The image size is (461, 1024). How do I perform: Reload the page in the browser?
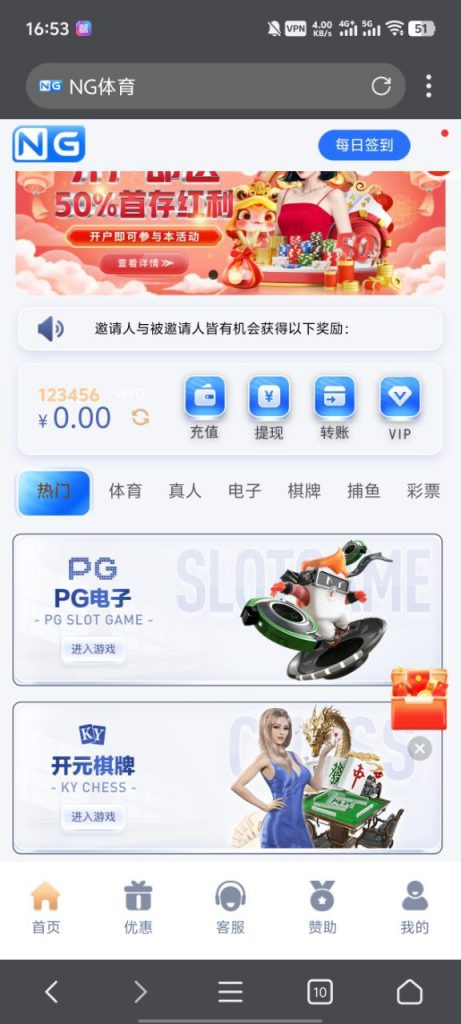pyautogui.click(x=381, y=86)
